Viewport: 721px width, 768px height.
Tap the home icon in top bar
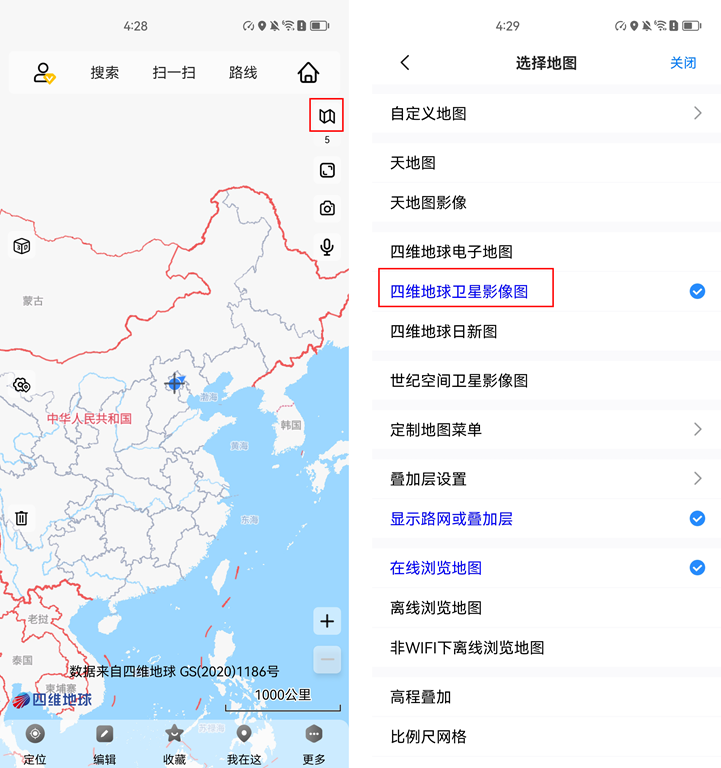pos(308,72)
